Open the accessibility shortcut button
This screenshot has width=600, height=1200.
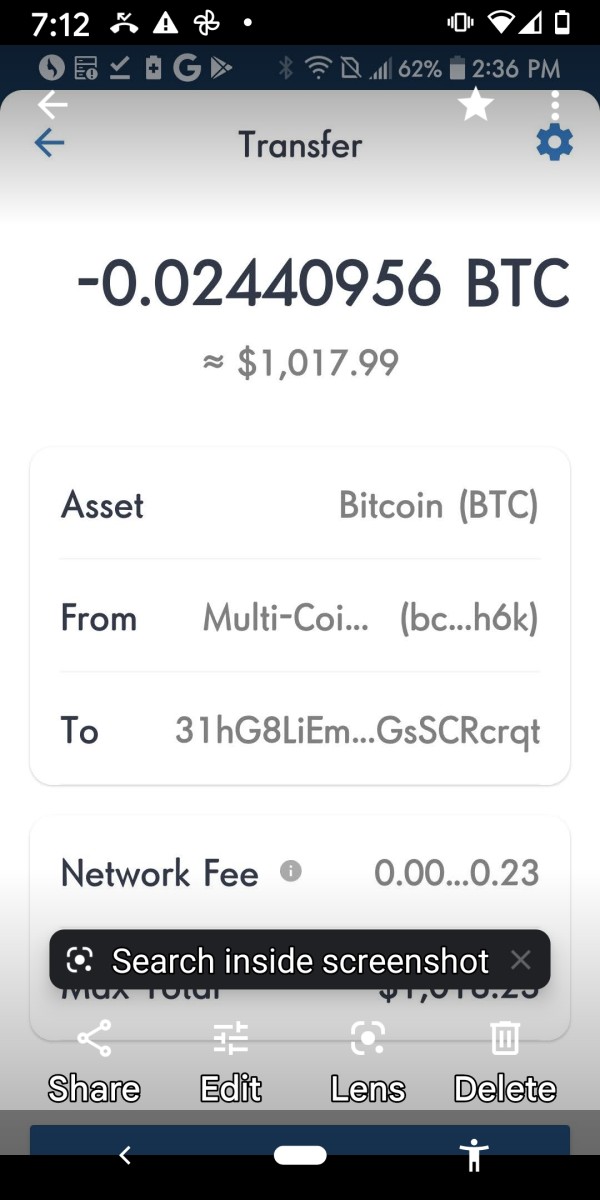474,1155
